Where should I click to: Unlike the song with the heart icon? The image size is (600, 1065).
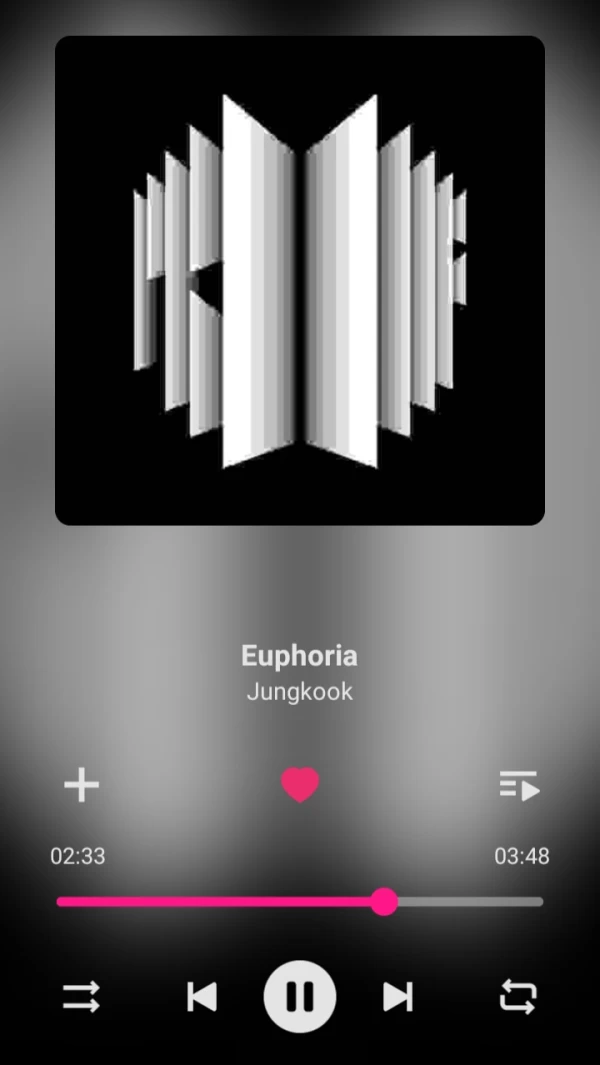pos(300,786)
